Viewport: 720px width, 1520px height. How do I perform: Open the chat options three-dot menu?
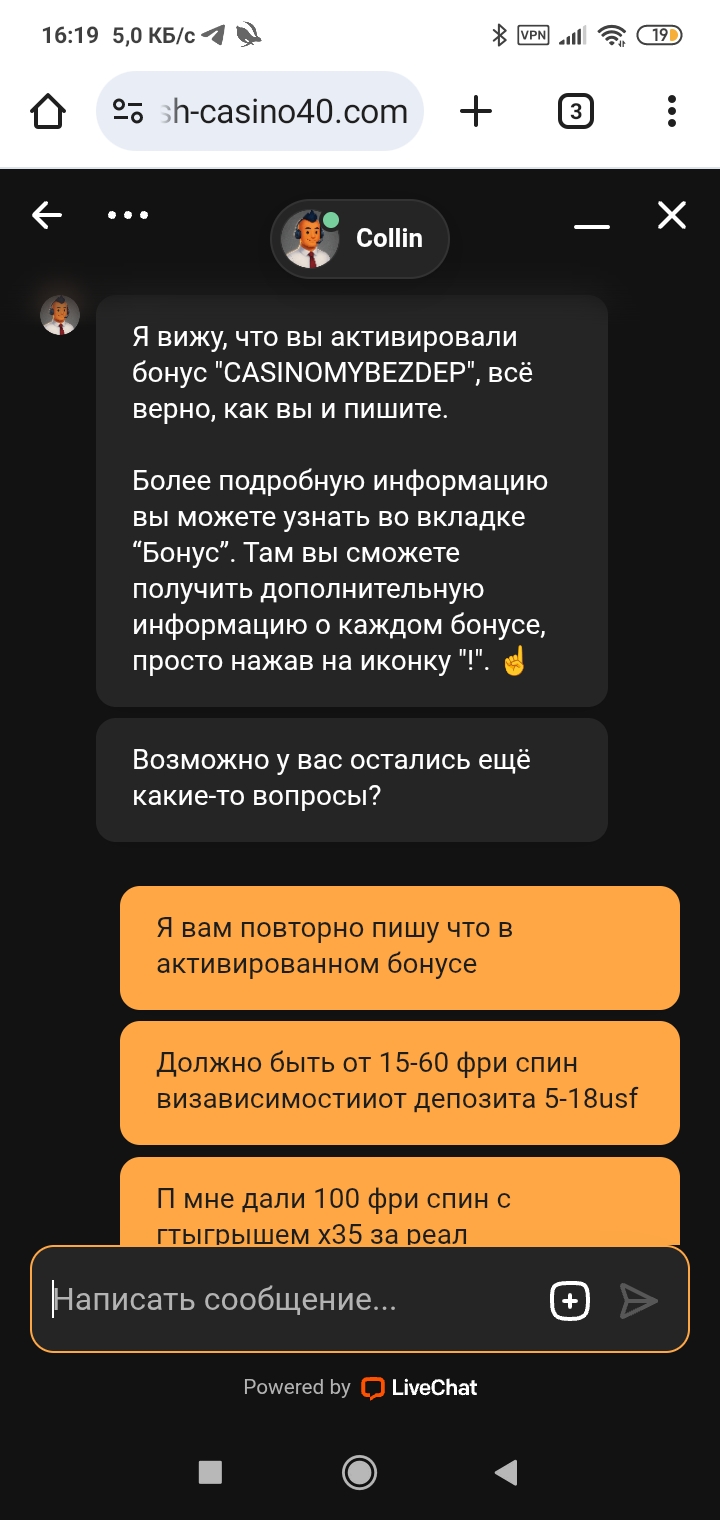(128, 215)
